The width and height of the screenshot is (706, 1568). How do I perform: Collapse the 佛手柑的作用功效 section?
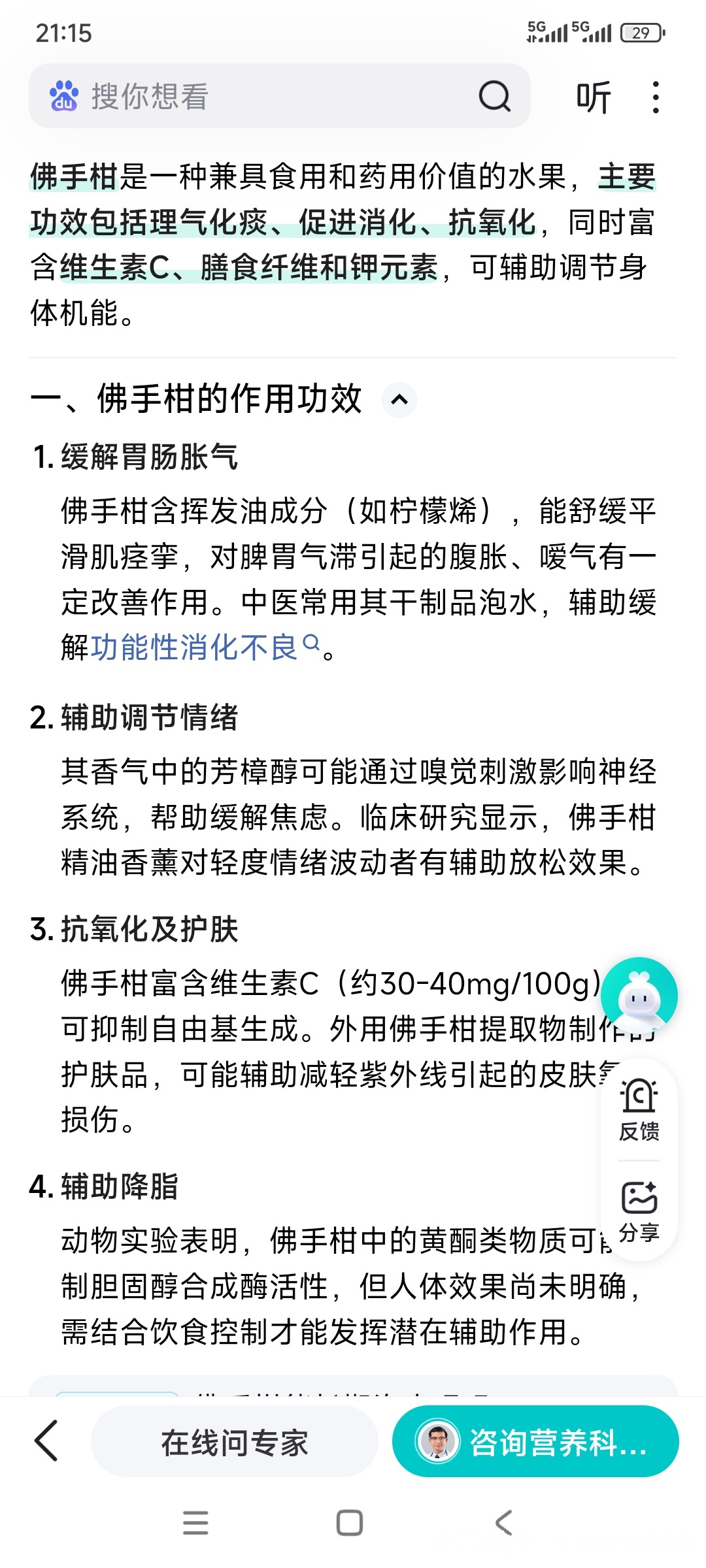[399, 399]
